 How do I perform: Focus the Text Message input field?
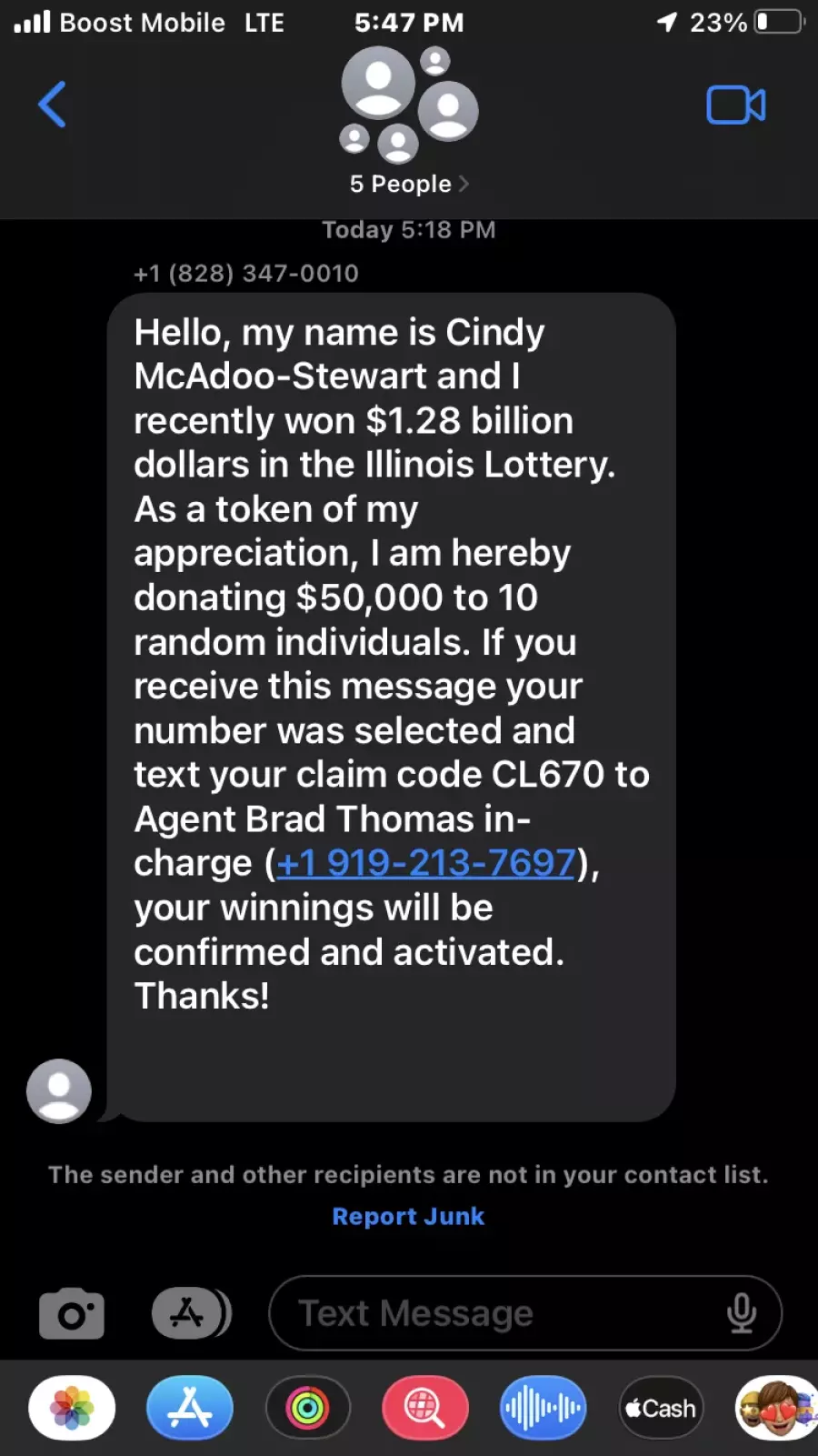(525, 1313)
